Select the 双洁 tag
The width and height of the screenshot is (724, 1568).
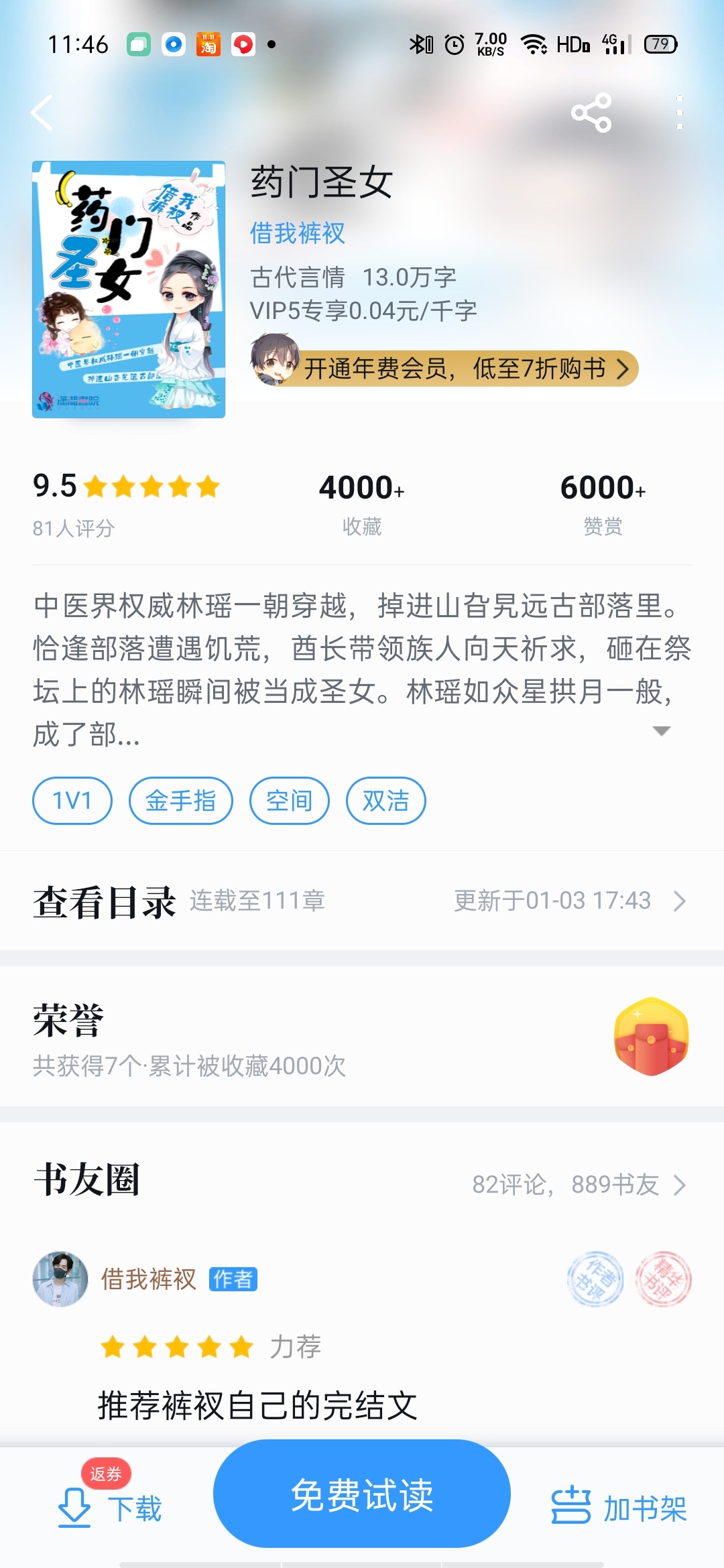click(x=385, y=801)
